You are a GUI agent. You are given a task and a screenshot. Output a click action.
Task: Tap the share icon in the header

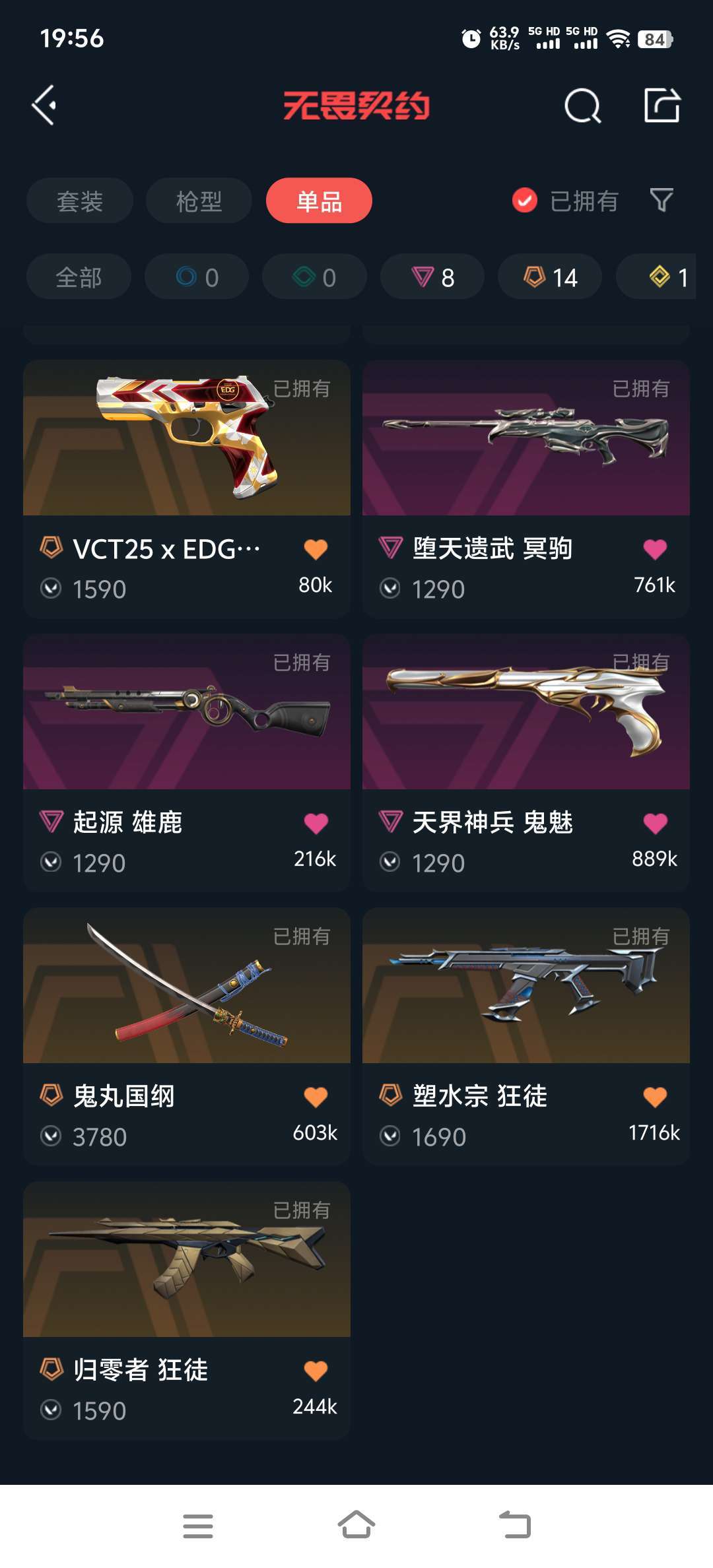(x=662, y=105)
